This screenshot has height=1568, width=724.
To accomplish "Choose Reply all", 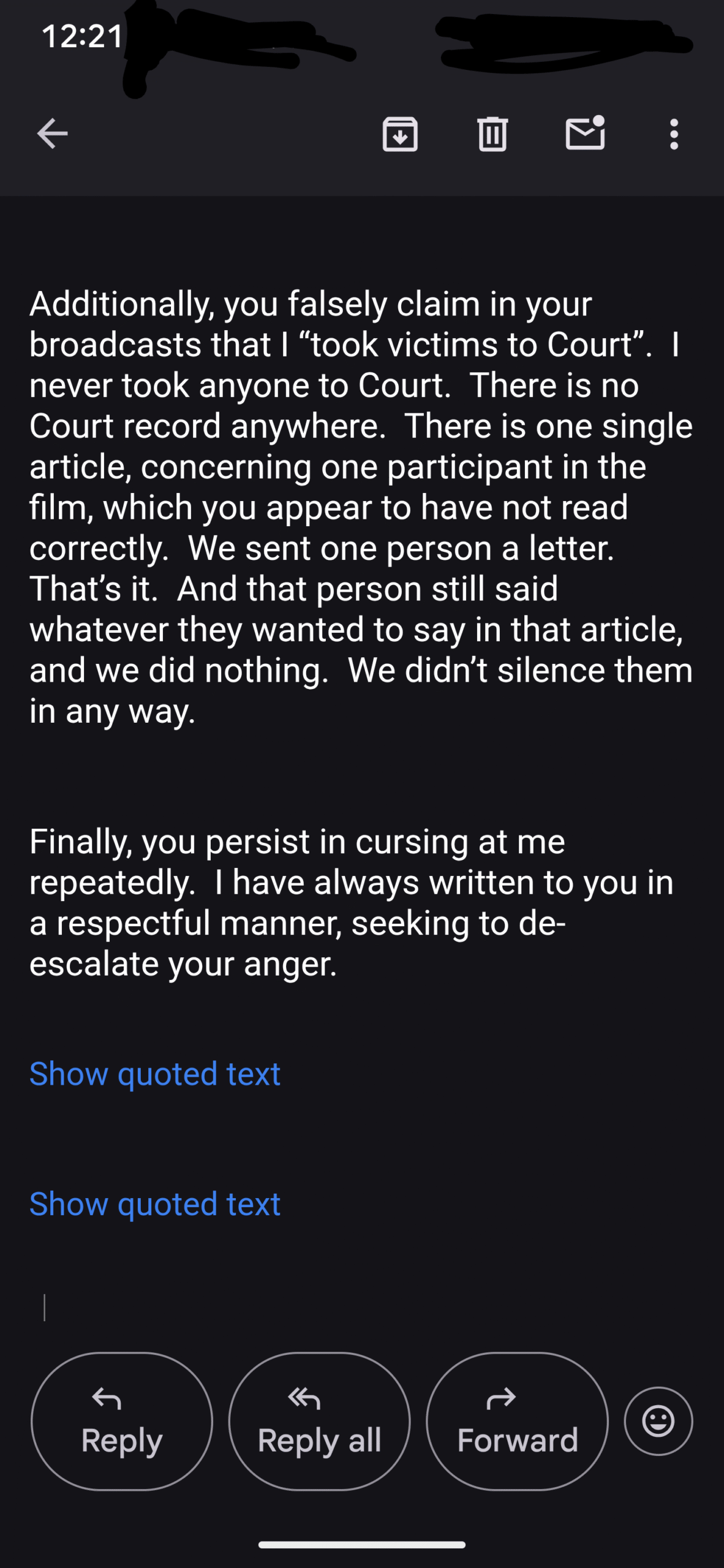I will click(x=319, y=1421).
